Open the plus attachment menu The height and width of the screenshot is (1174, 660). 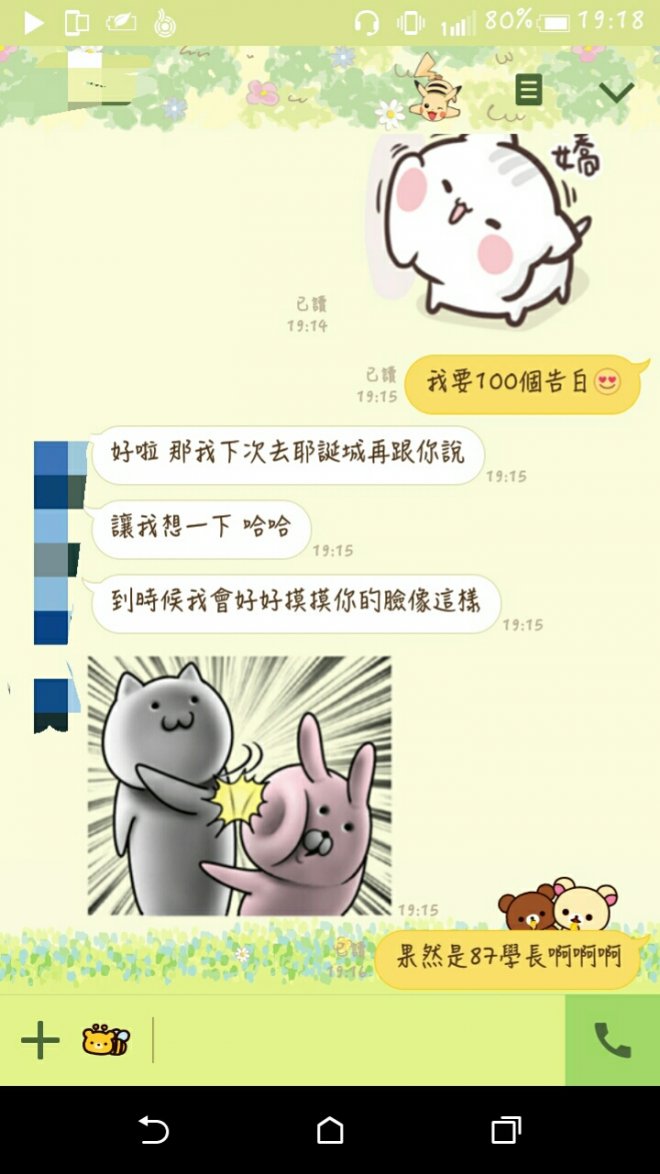tap(40, 1041)
